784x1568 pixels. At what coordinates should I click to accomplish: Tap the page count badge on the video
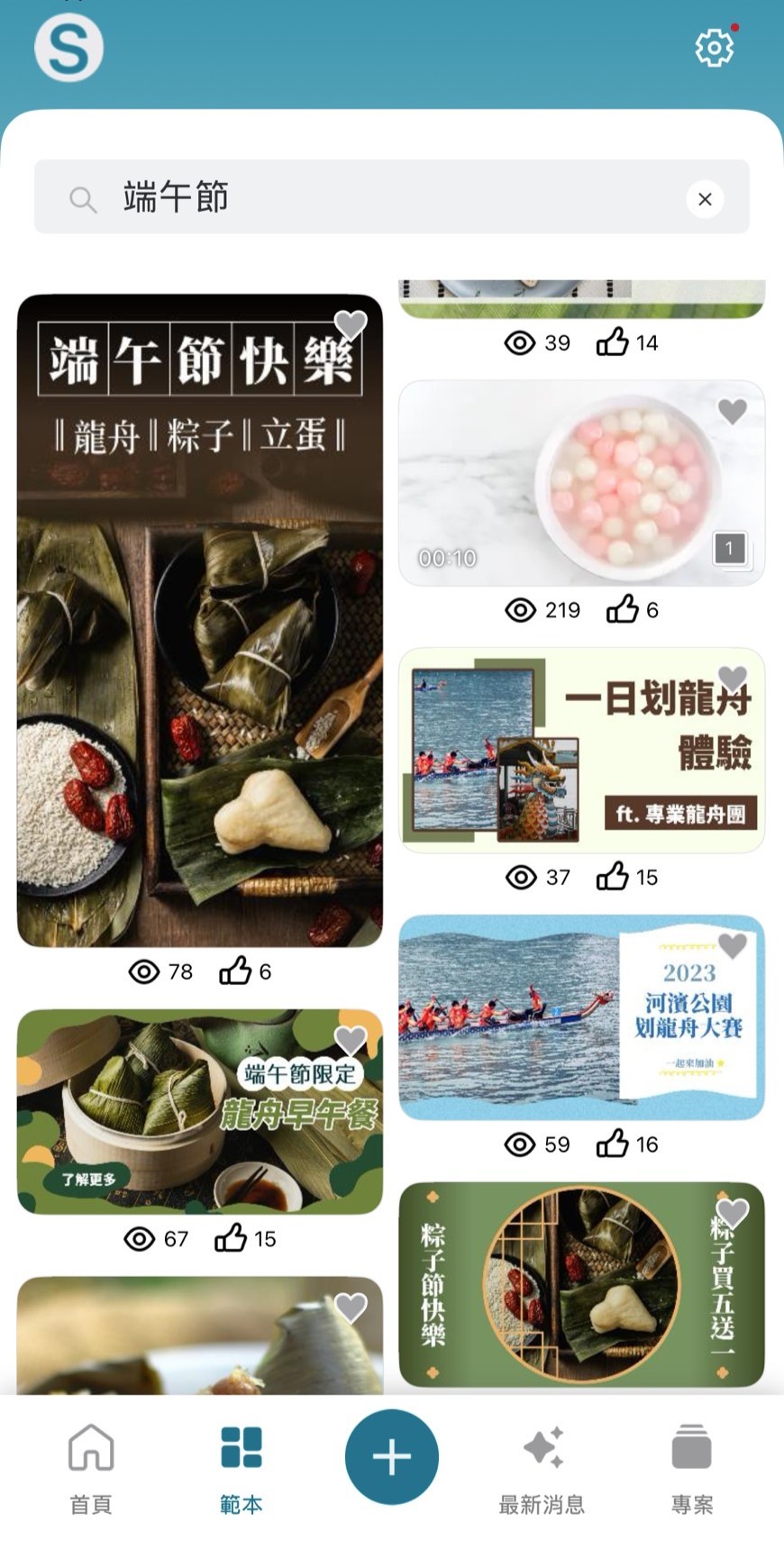tap(730, 548)
